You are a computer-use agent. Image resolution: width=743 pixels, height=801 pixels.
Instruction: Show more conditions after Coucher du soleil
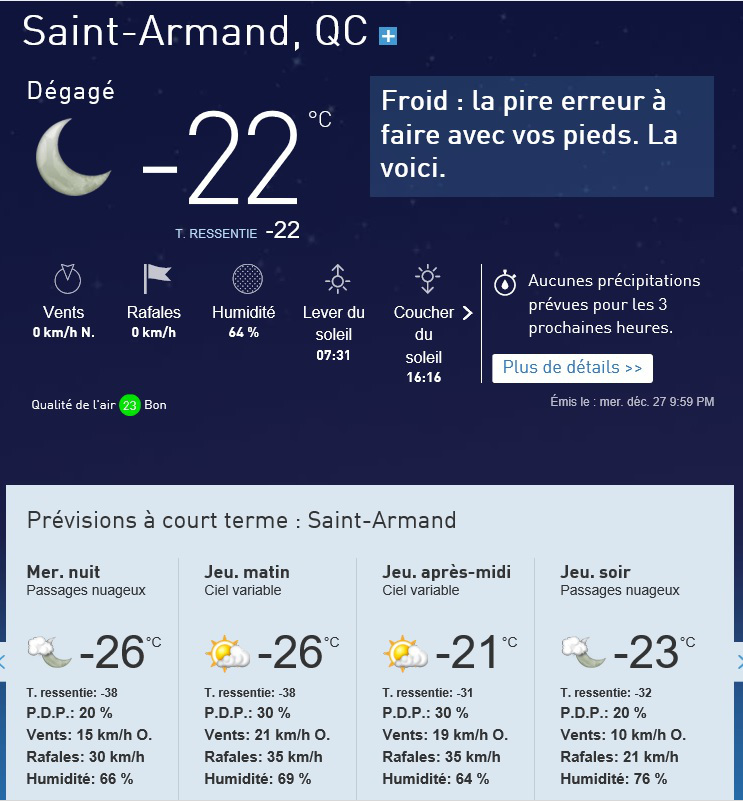(x=467, y=313)
